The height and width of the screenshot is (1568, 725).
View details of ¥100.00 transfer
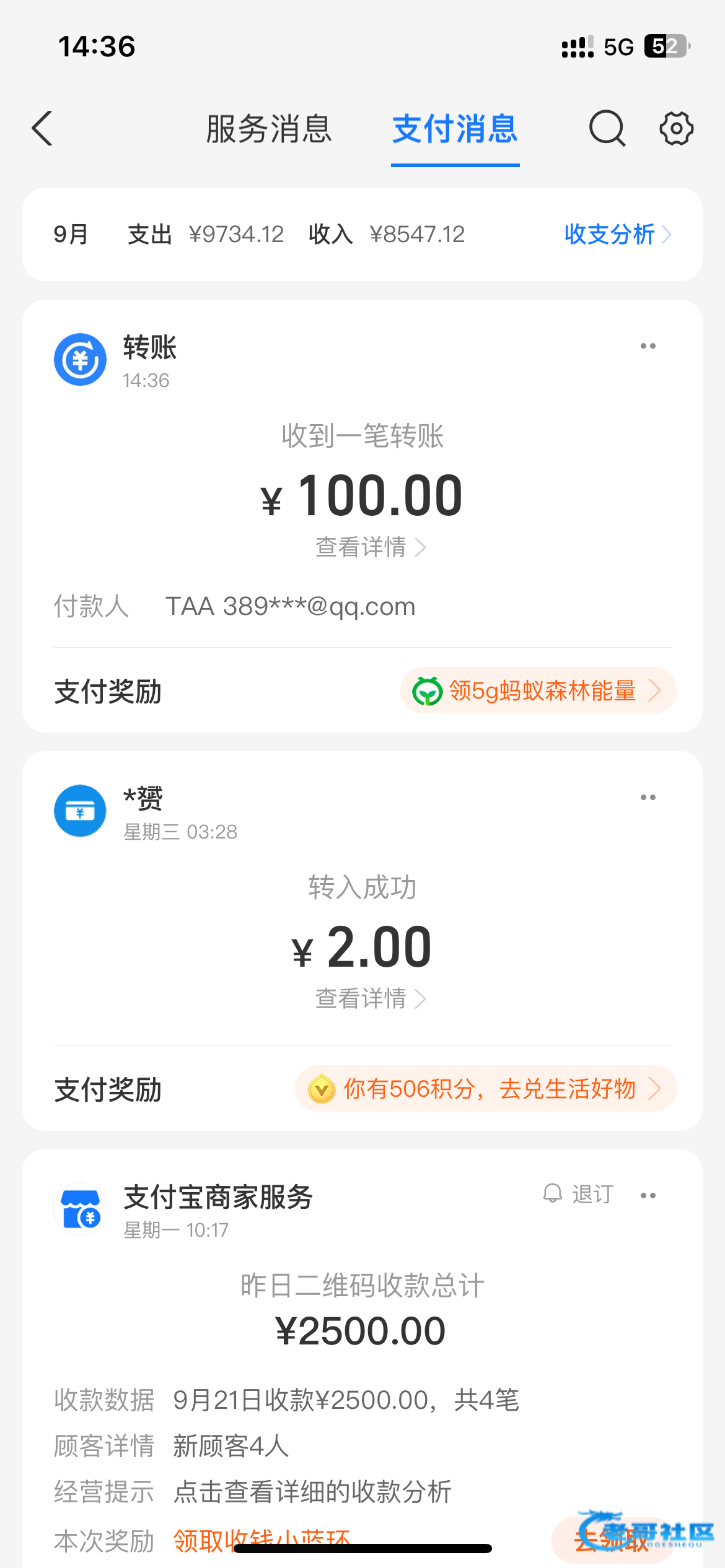click(370, 547)
